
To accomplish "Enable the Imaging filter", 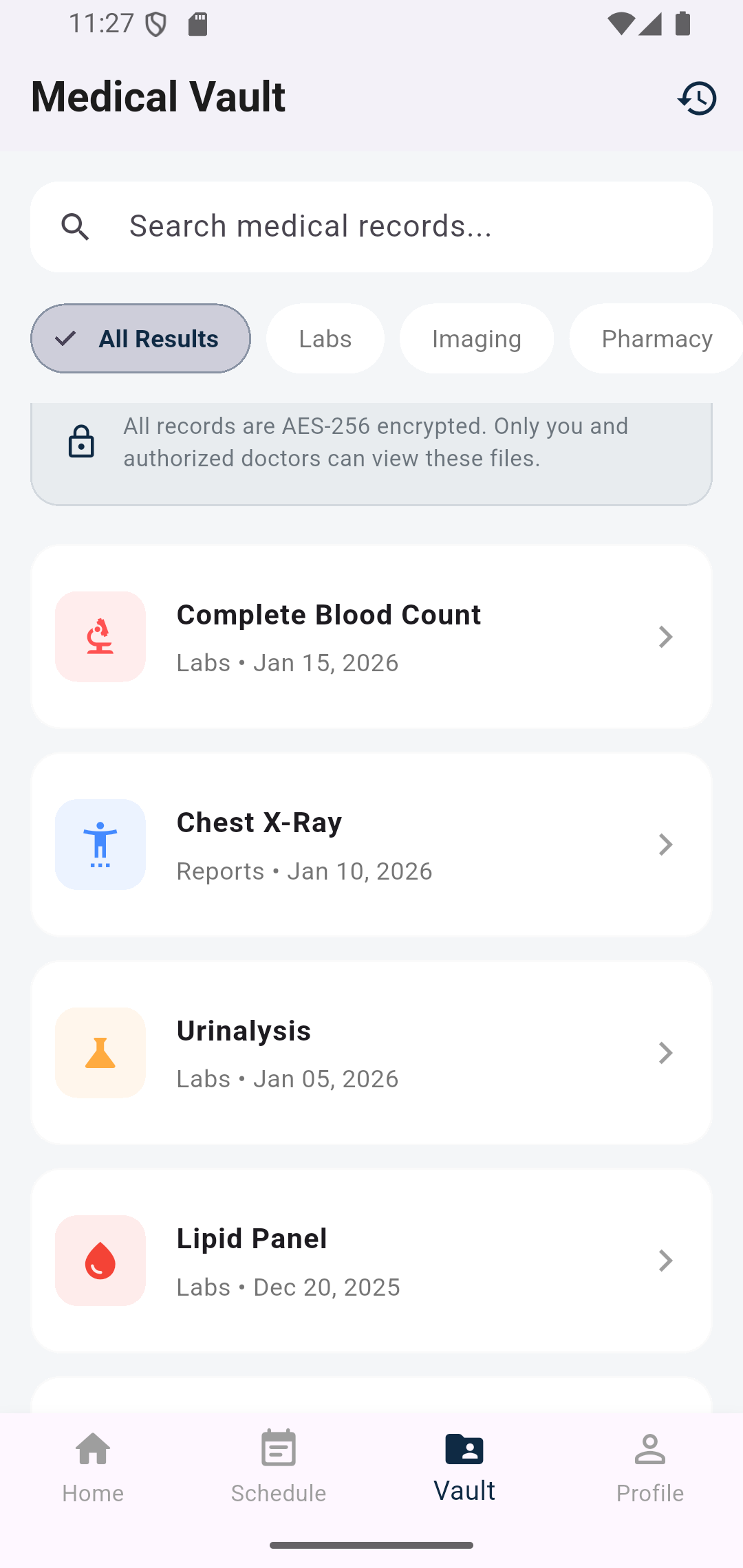I will coord(476,338).
